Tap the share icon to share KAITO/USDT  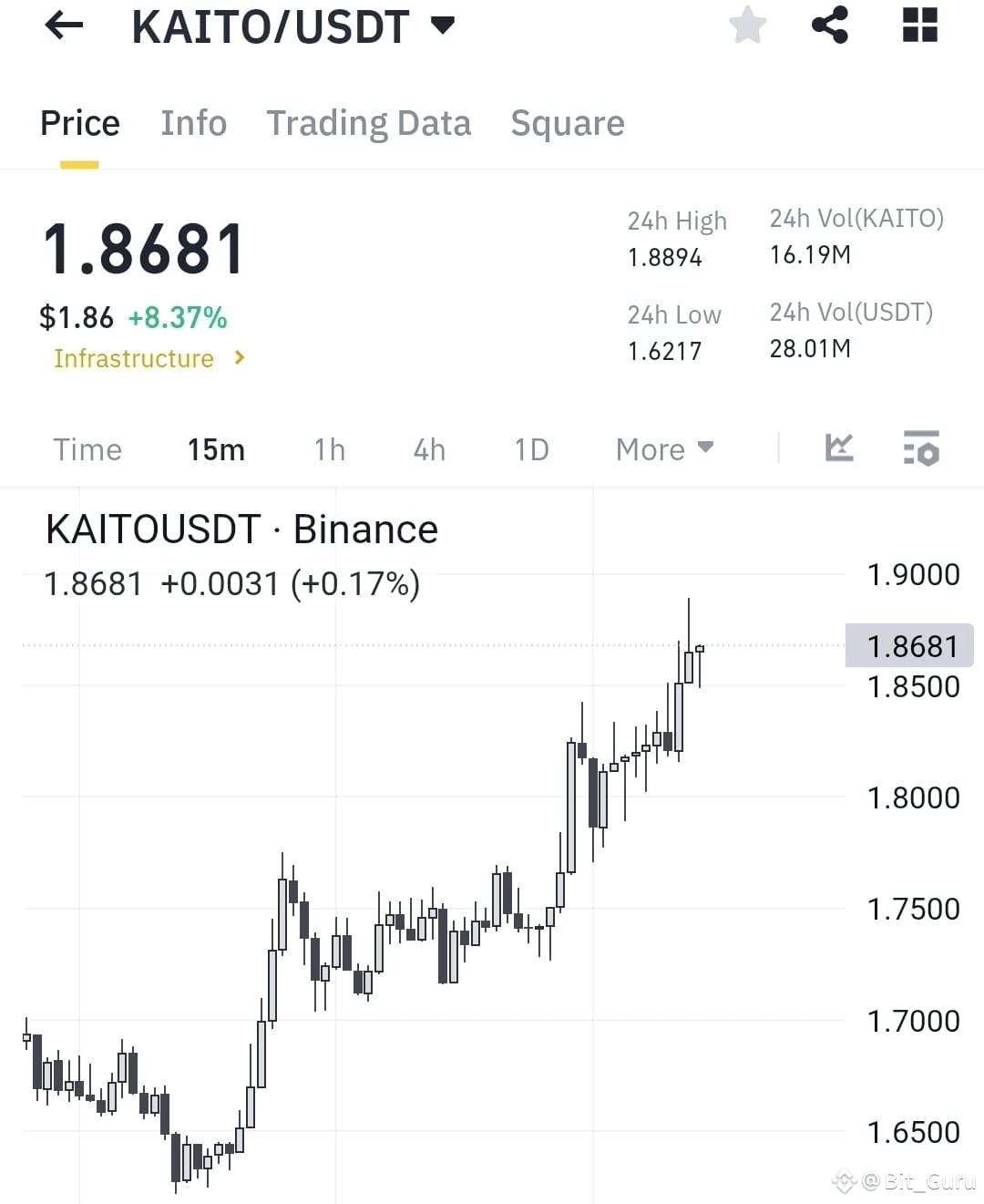[829, 26]
